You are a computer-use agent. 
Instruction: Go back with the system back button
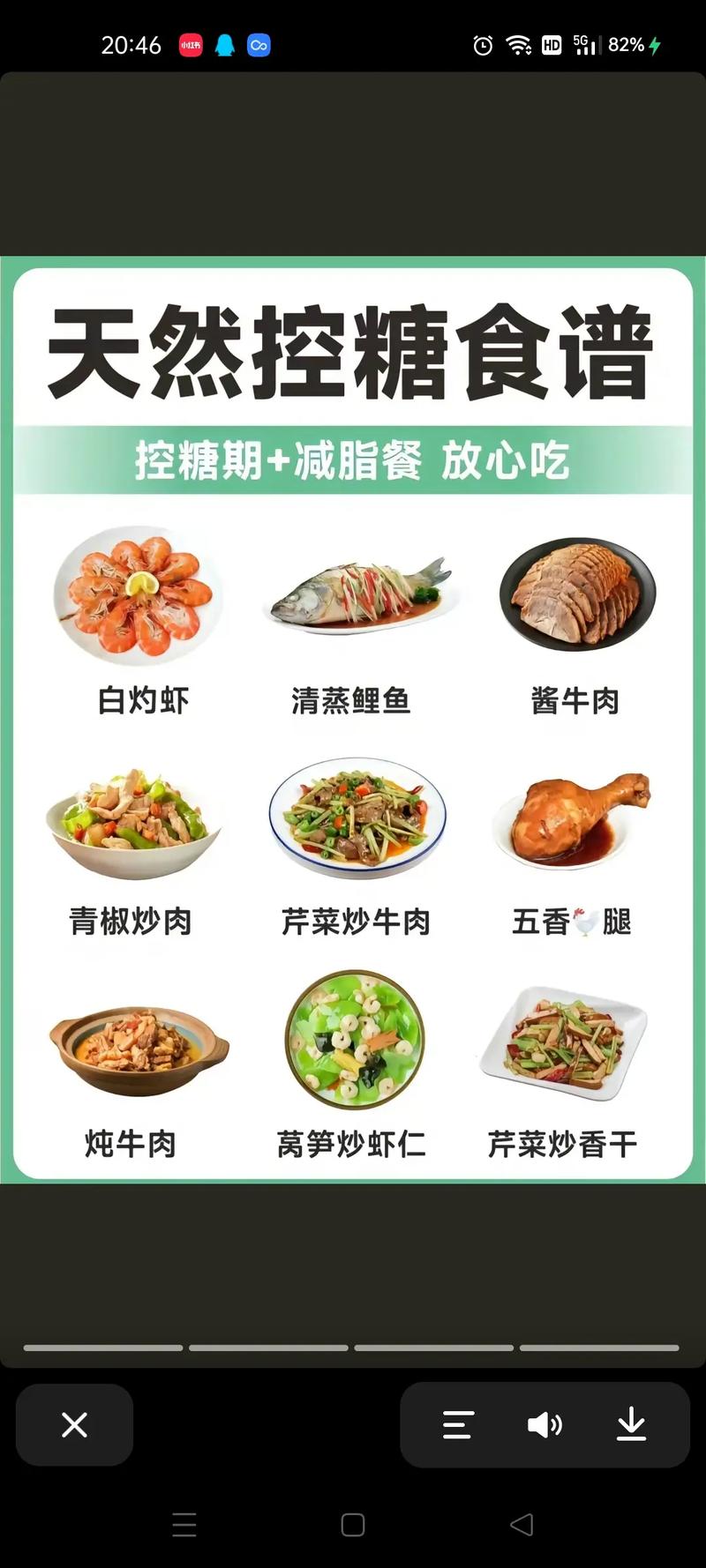[522, 1525]
